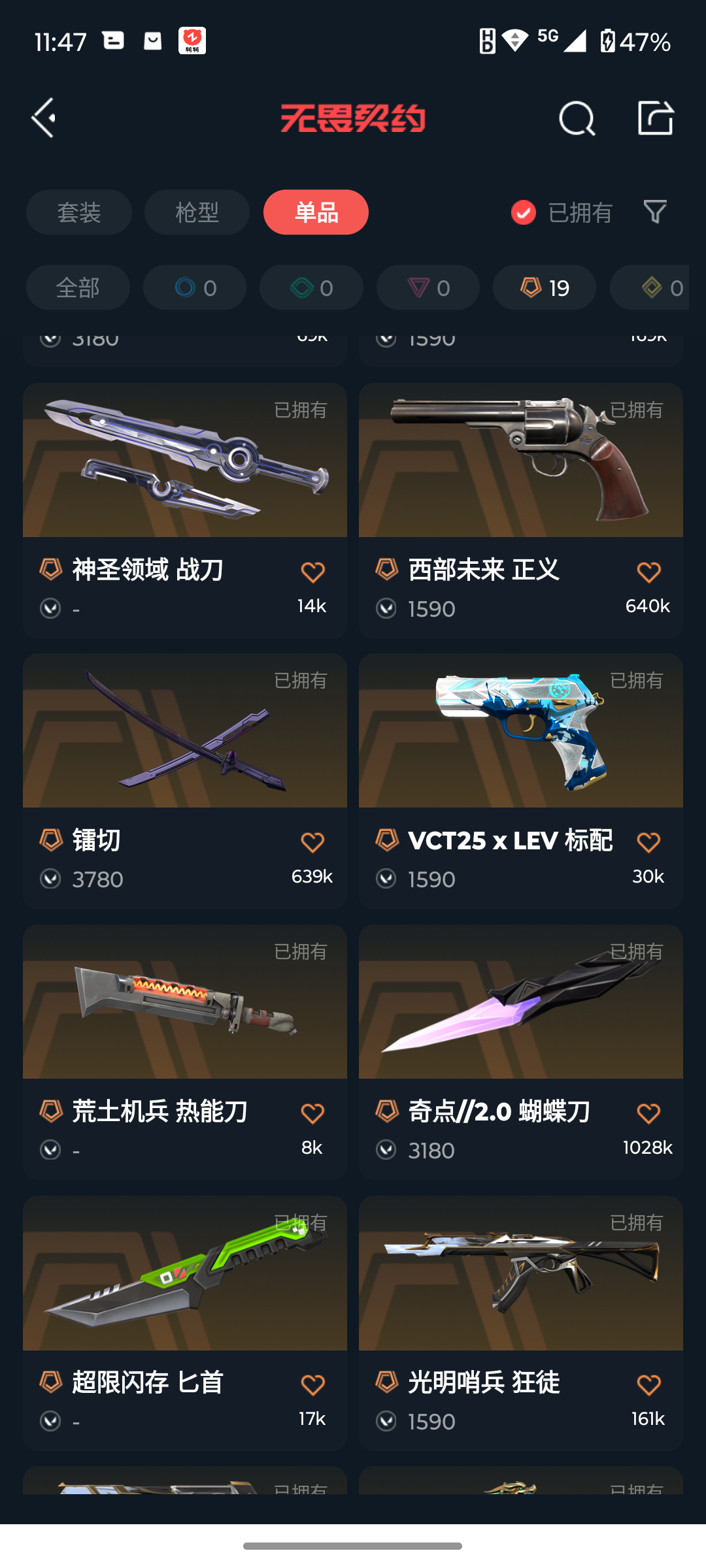706x1568 pixels.
Task: Filter by the orange tier chip showing 19
Action: click(x=544, y=287)
